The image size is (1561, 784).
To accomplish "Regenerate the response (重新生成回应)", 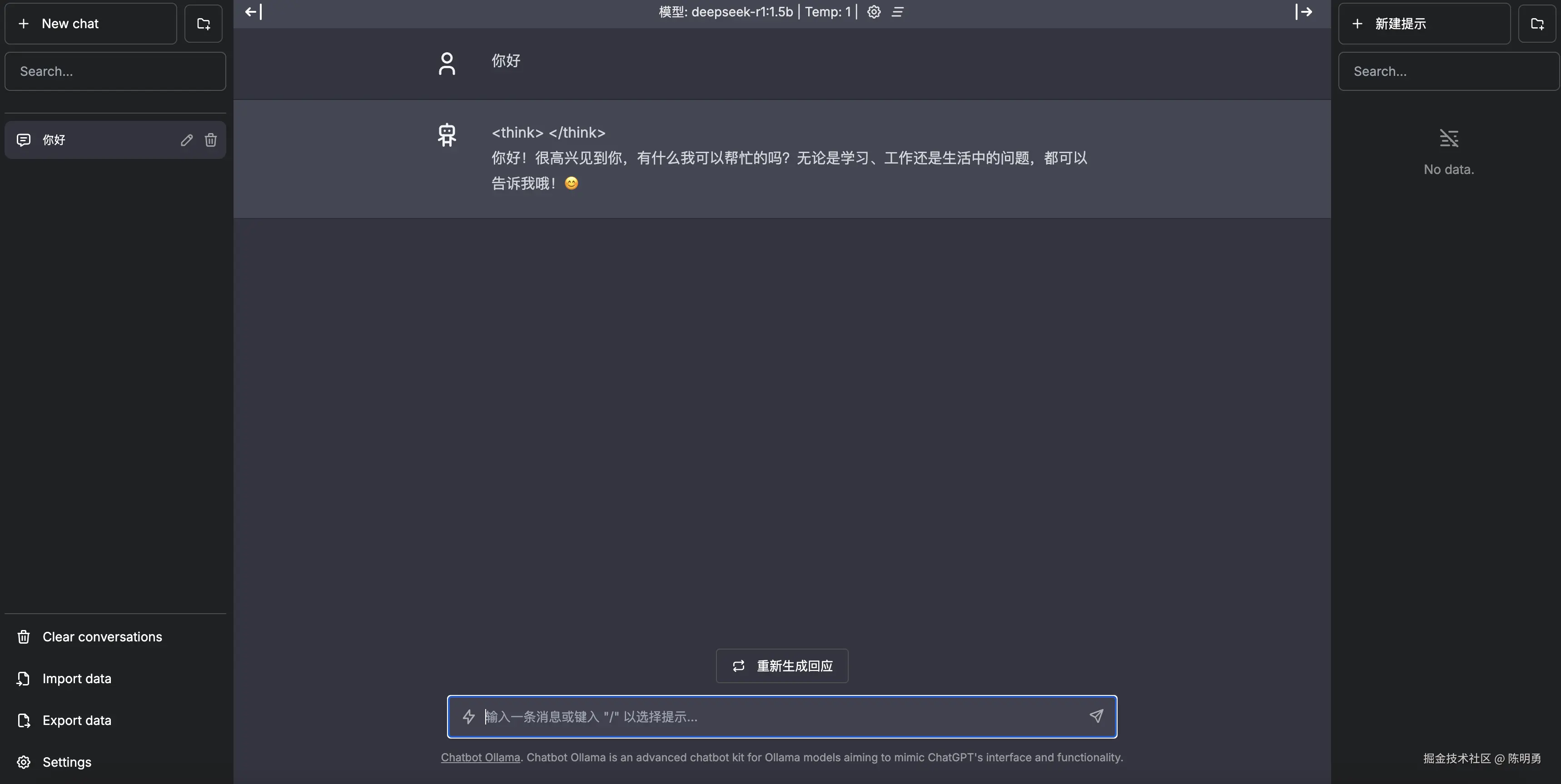I will pyautogui.click(x=782, y=666).
